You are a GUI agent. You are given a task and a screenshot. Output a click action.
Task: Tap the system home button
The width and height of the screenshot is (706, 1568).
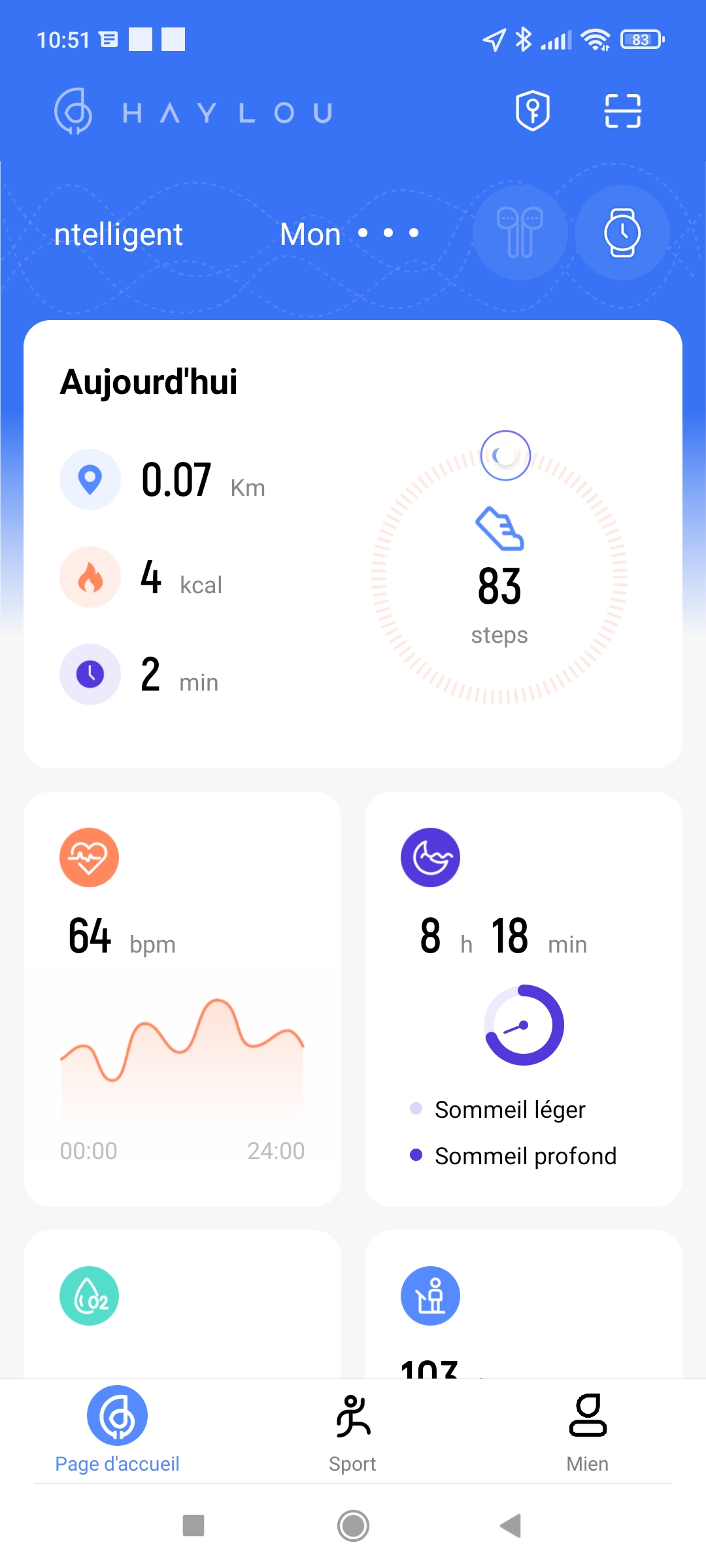(x=353, y=1526)
